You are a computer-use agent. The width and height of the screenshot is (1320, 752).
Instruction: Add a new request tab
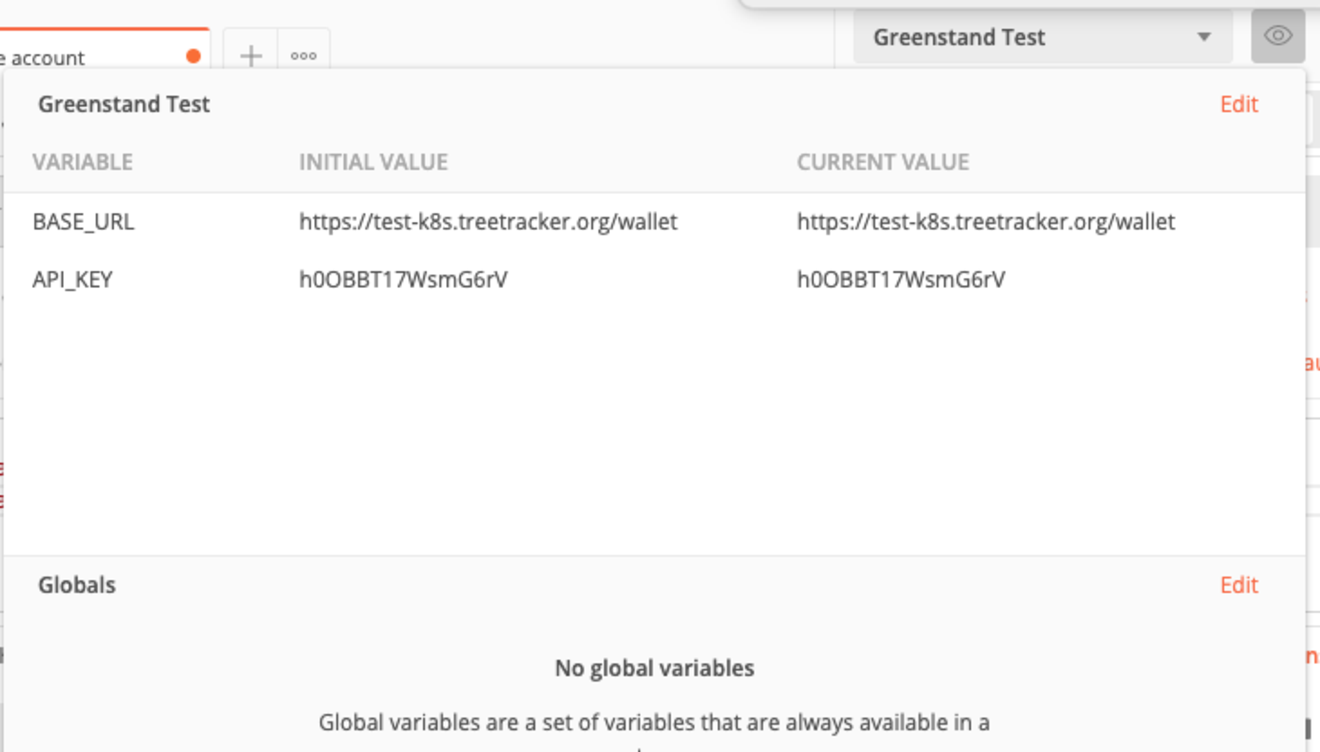pos(250,56)
